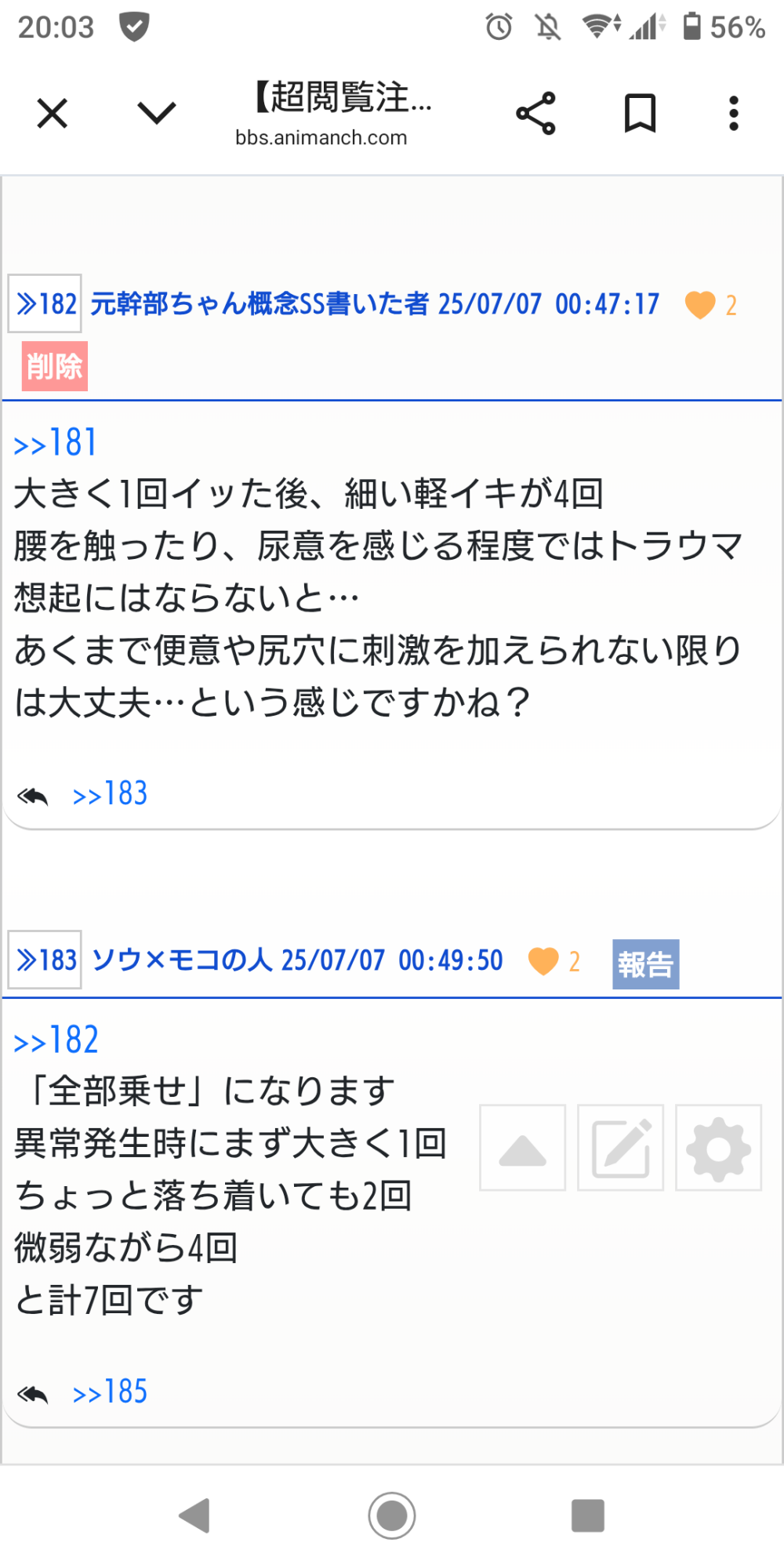Open the browser overflow menu
The width and height of the screenshot is (784, 1568).
[x=734, y=114]
